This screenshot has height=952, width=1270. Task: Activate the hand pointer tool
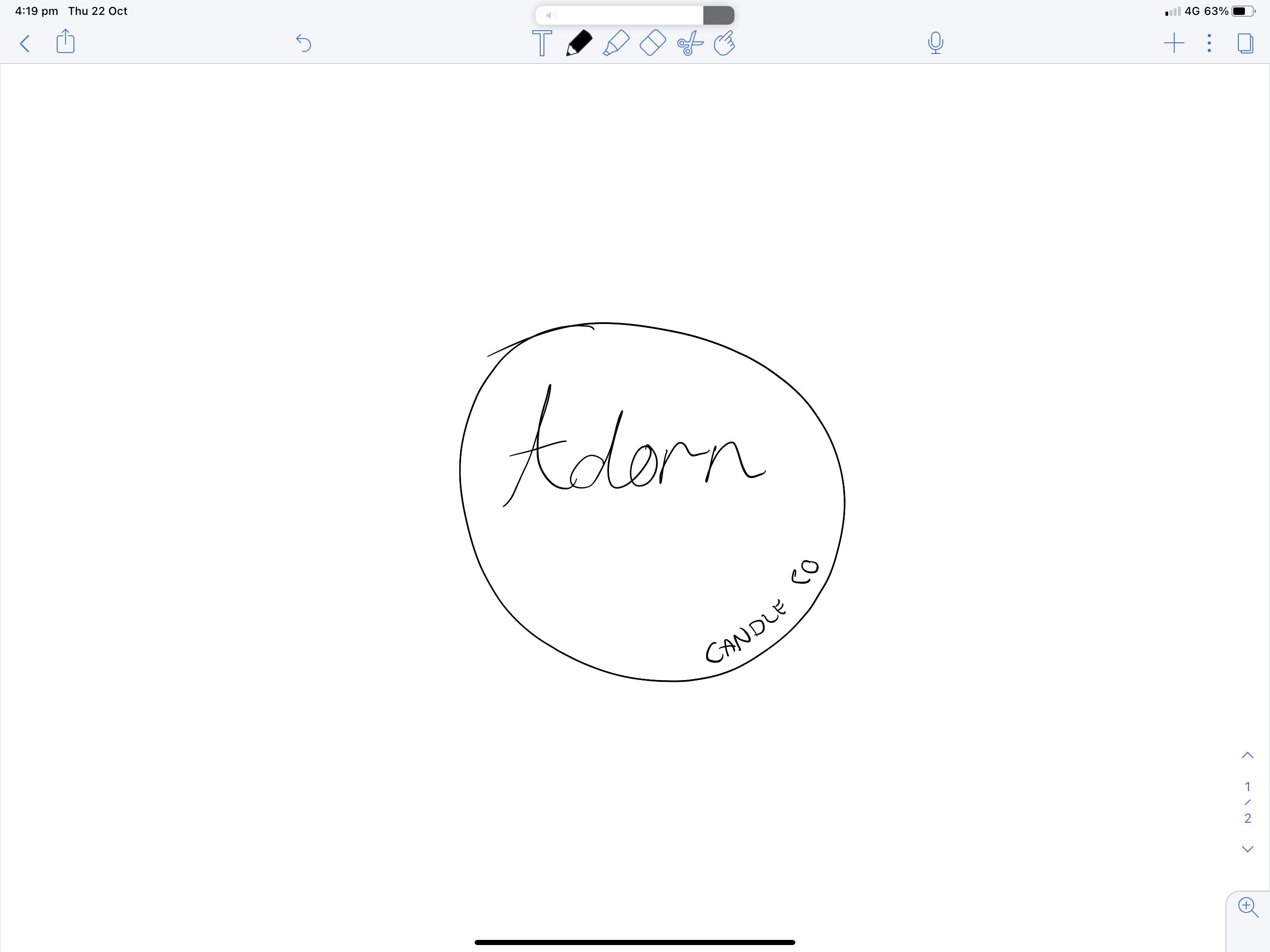[725, 43]
